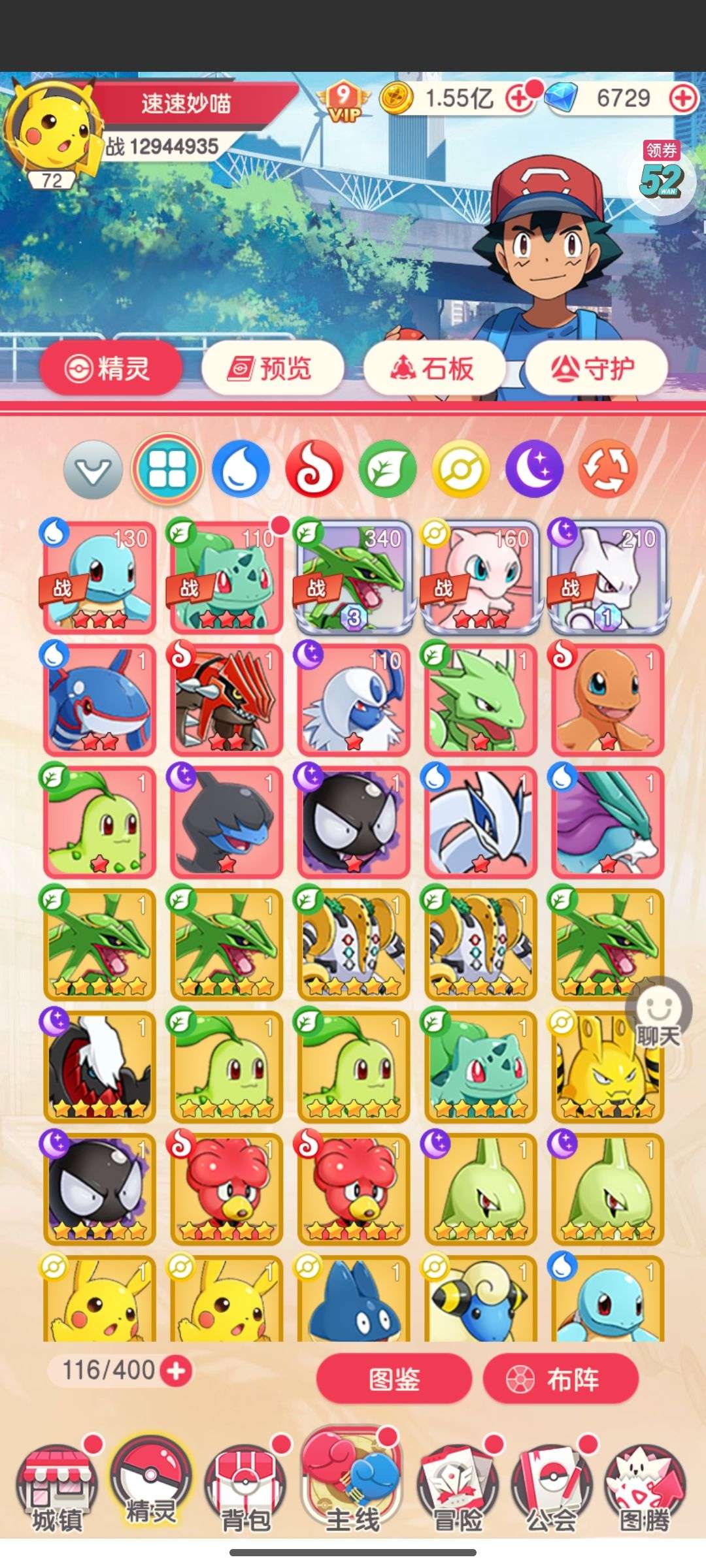Switch to the 预览 tab
706x1568 pixels.
(273, 368)
